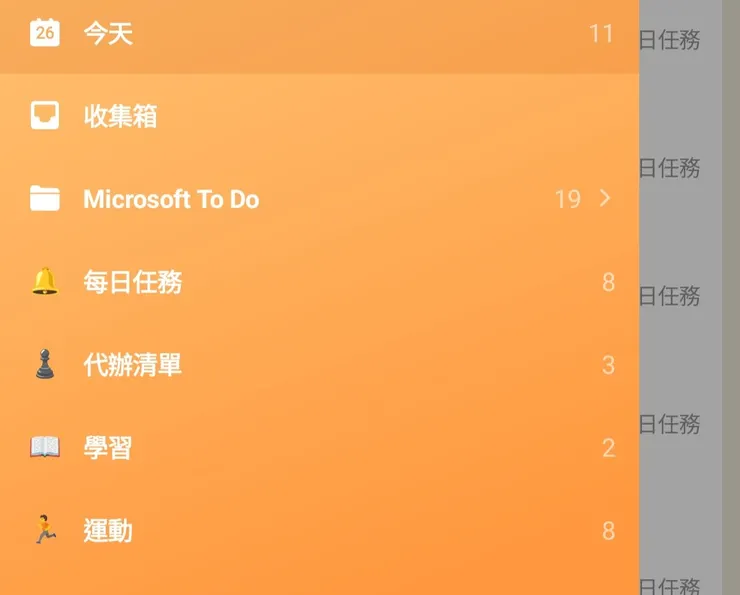This screenshot has height=595, width=740.
Task: Open the 今天 list
Action: pyautogui.click(x=108, y=34)
